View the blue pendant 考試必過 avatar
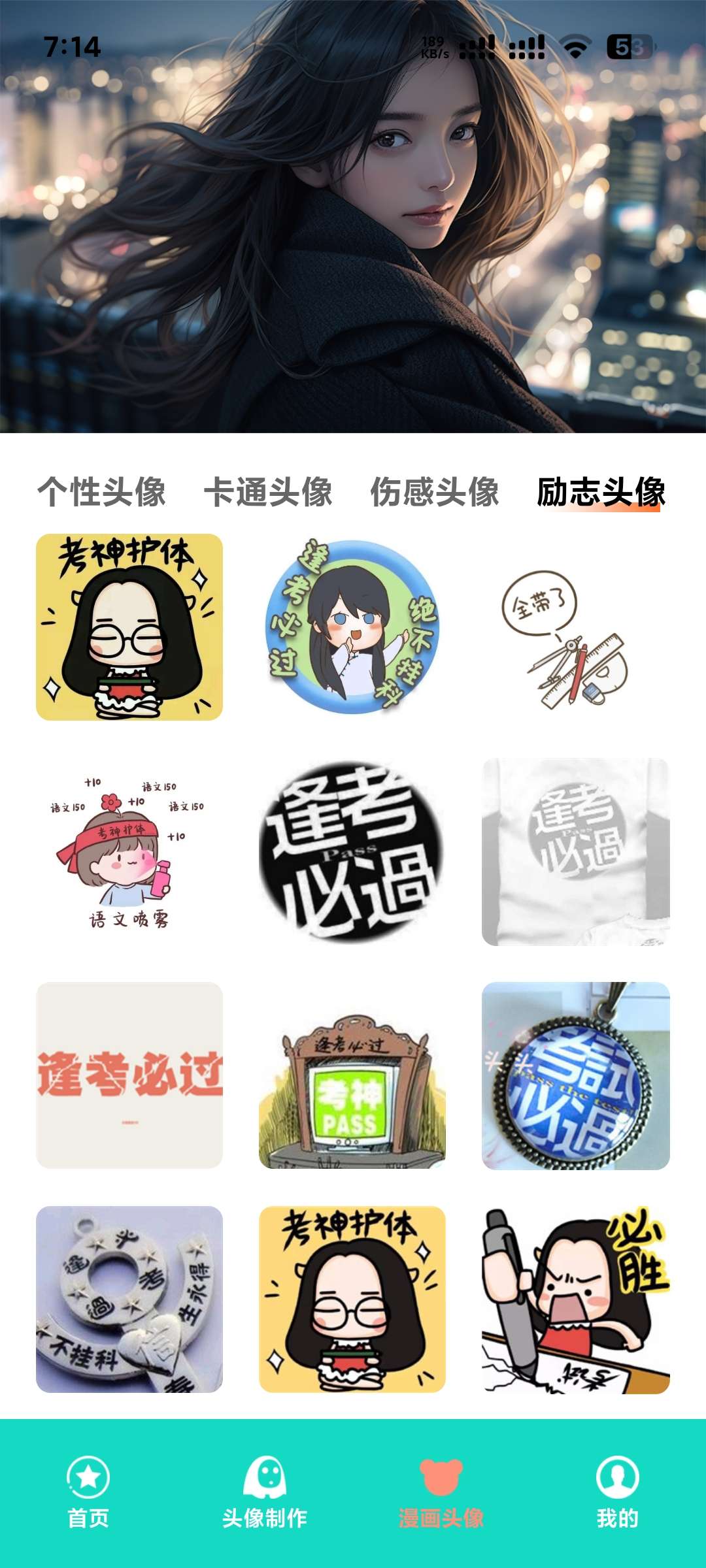 575,1075
